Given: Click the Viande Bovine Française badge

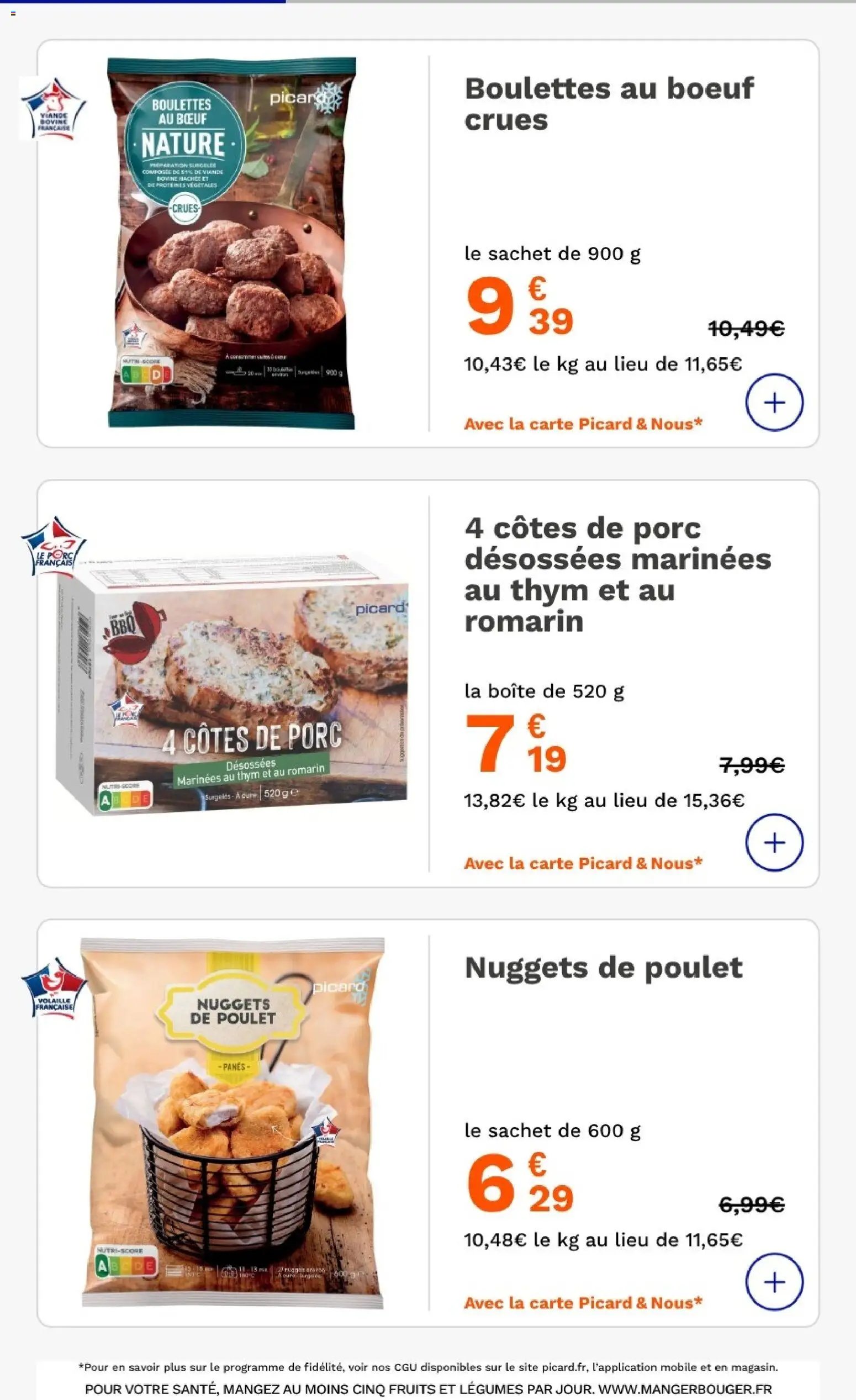Looking at the screenshot, I should point(54,110).
